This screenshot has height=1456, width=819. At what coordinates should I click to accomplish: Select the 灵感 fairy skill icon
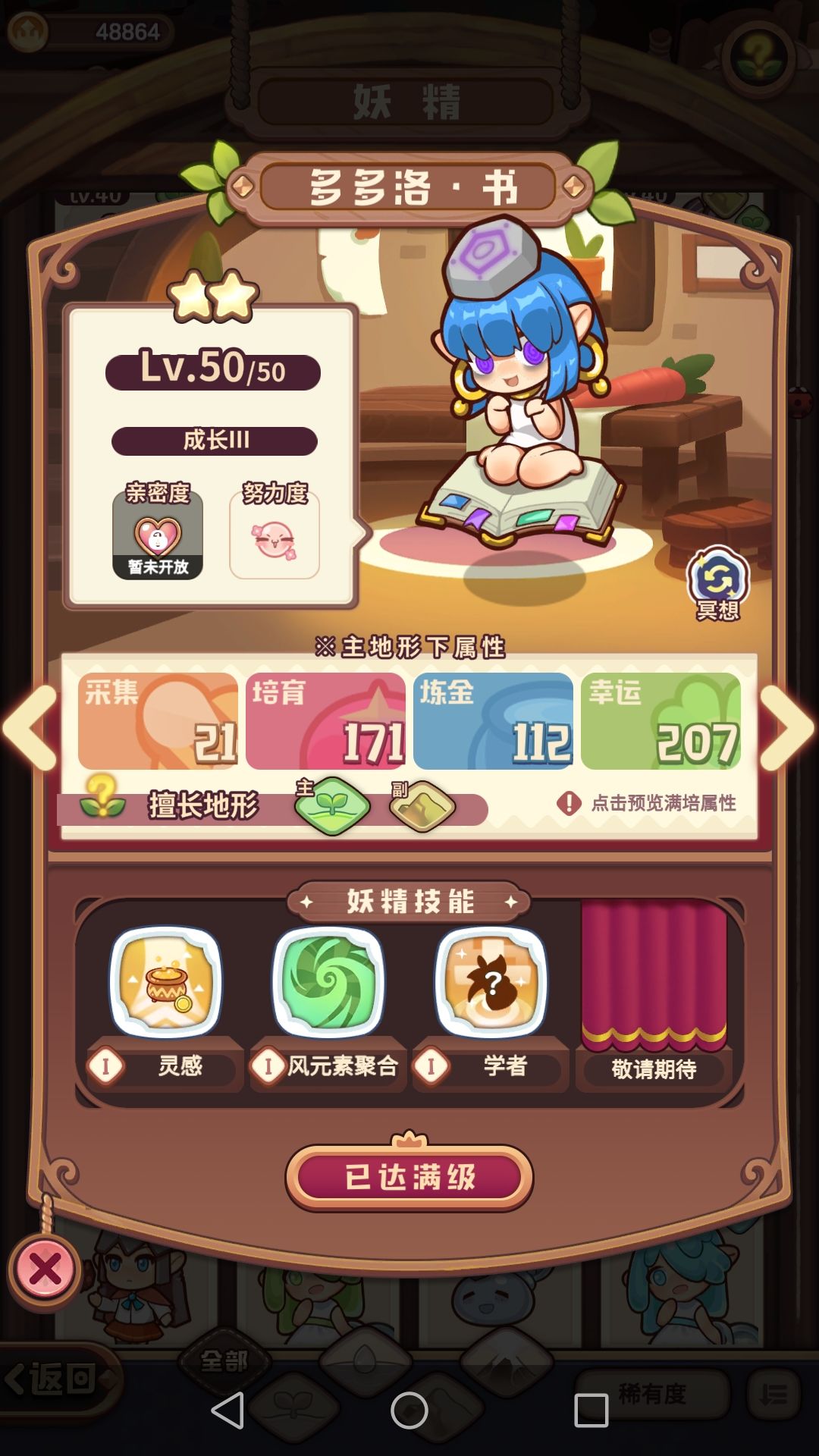pyautogui.click(x=165, y=980)
